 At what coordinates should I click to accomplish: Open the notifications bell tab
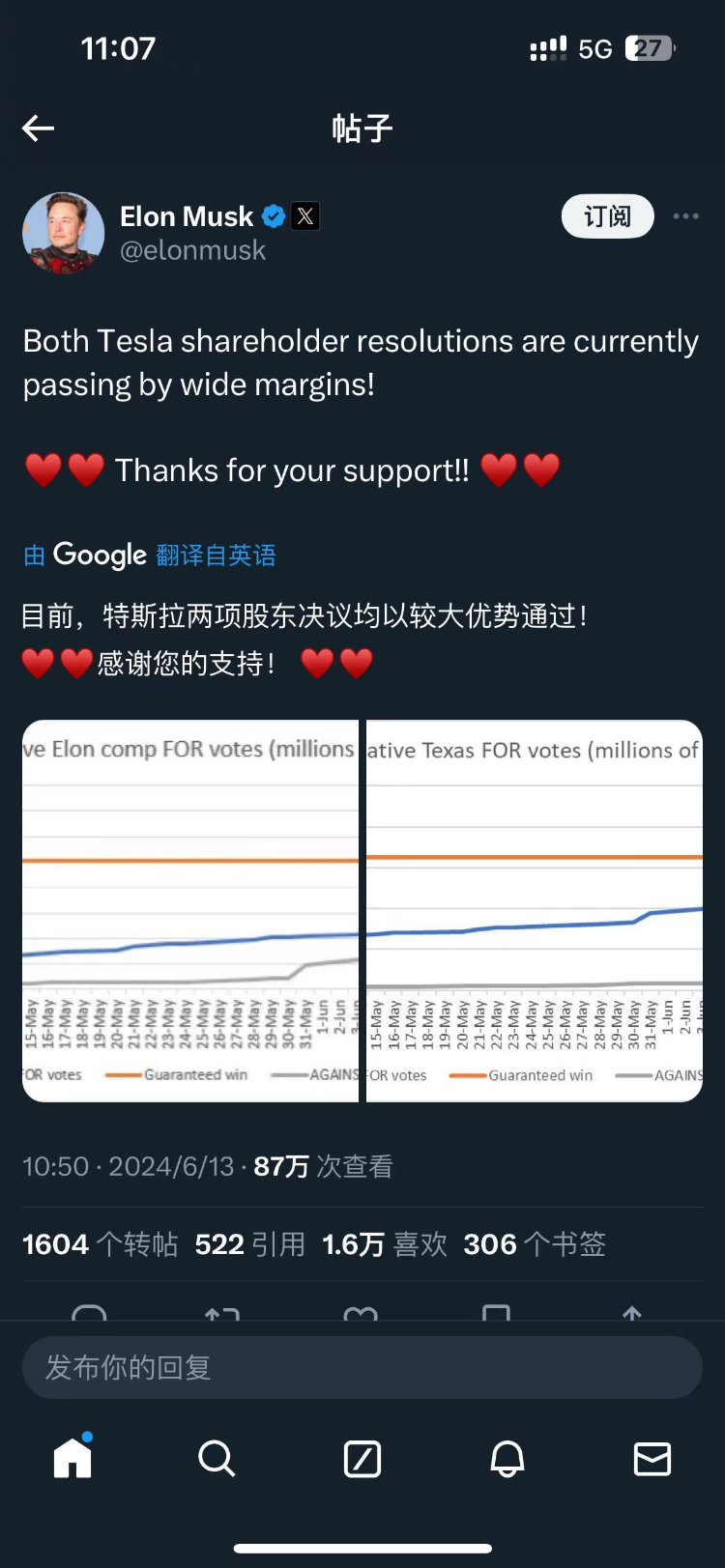[x=507, y=1459]
